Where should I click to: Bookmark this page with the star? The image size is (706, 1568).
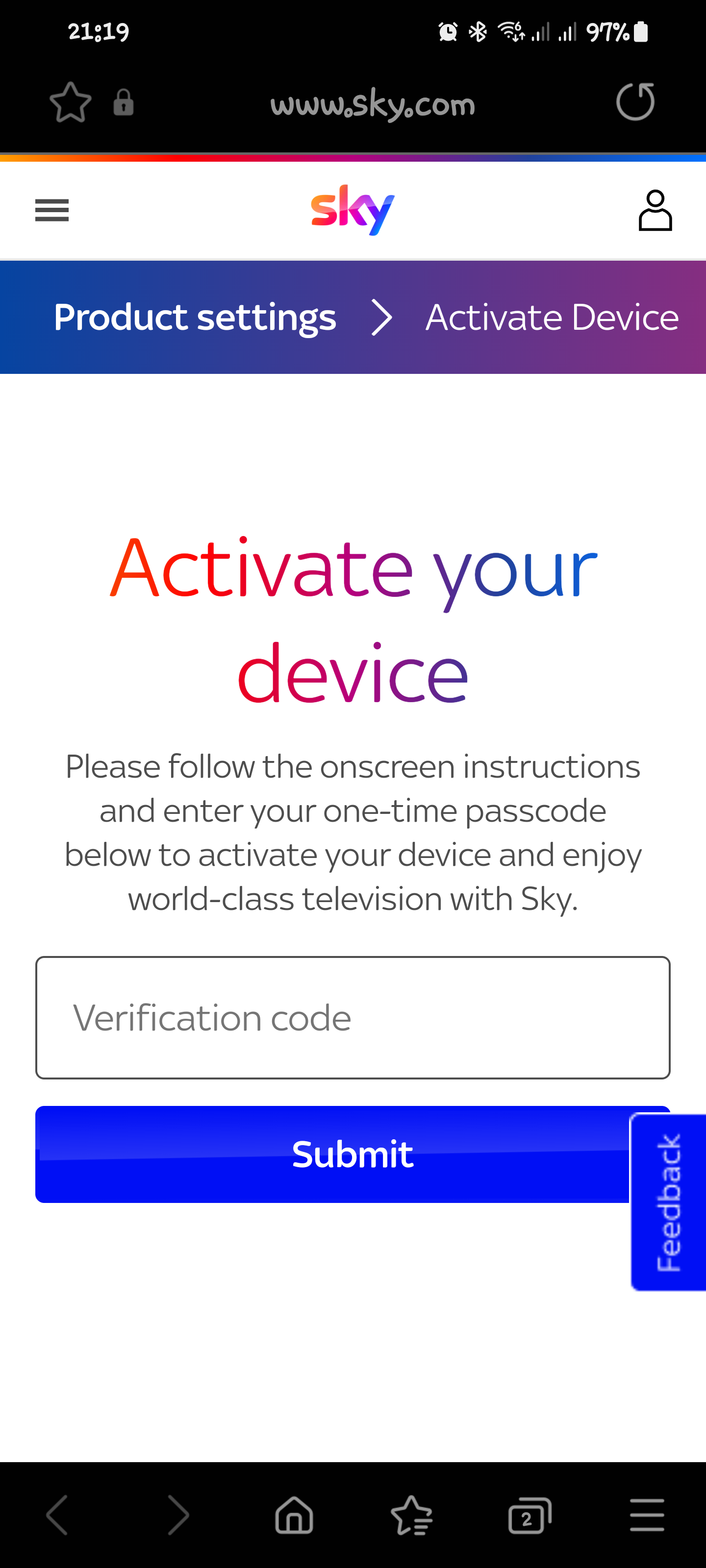point(71,102)
